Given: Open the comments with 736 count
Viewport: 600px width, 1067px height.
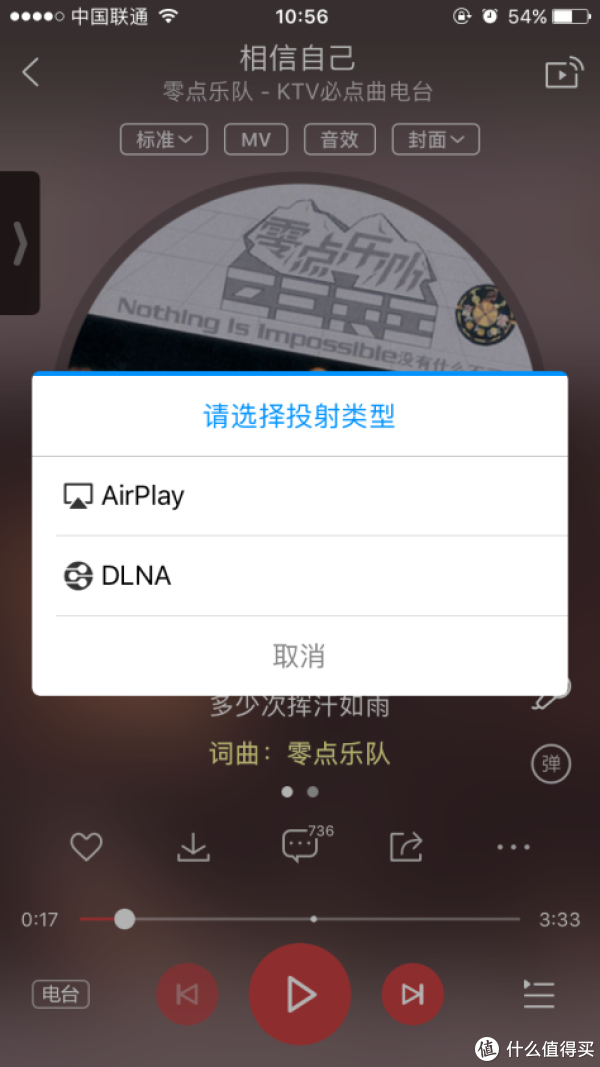Looking at the screenshot, I should pos(300,847).
